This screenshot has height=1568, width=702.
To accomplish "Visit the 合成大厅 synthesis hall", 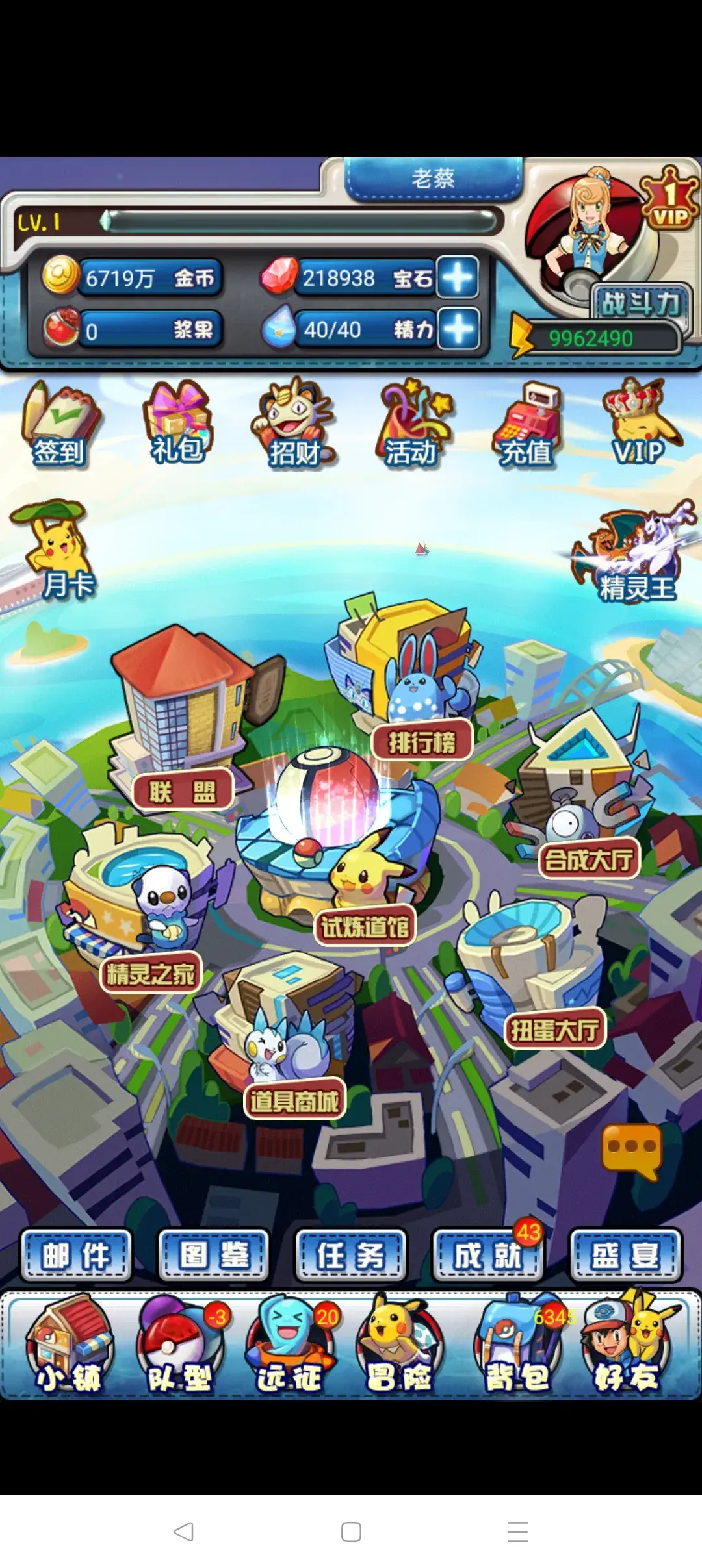I will click(589, 859).
